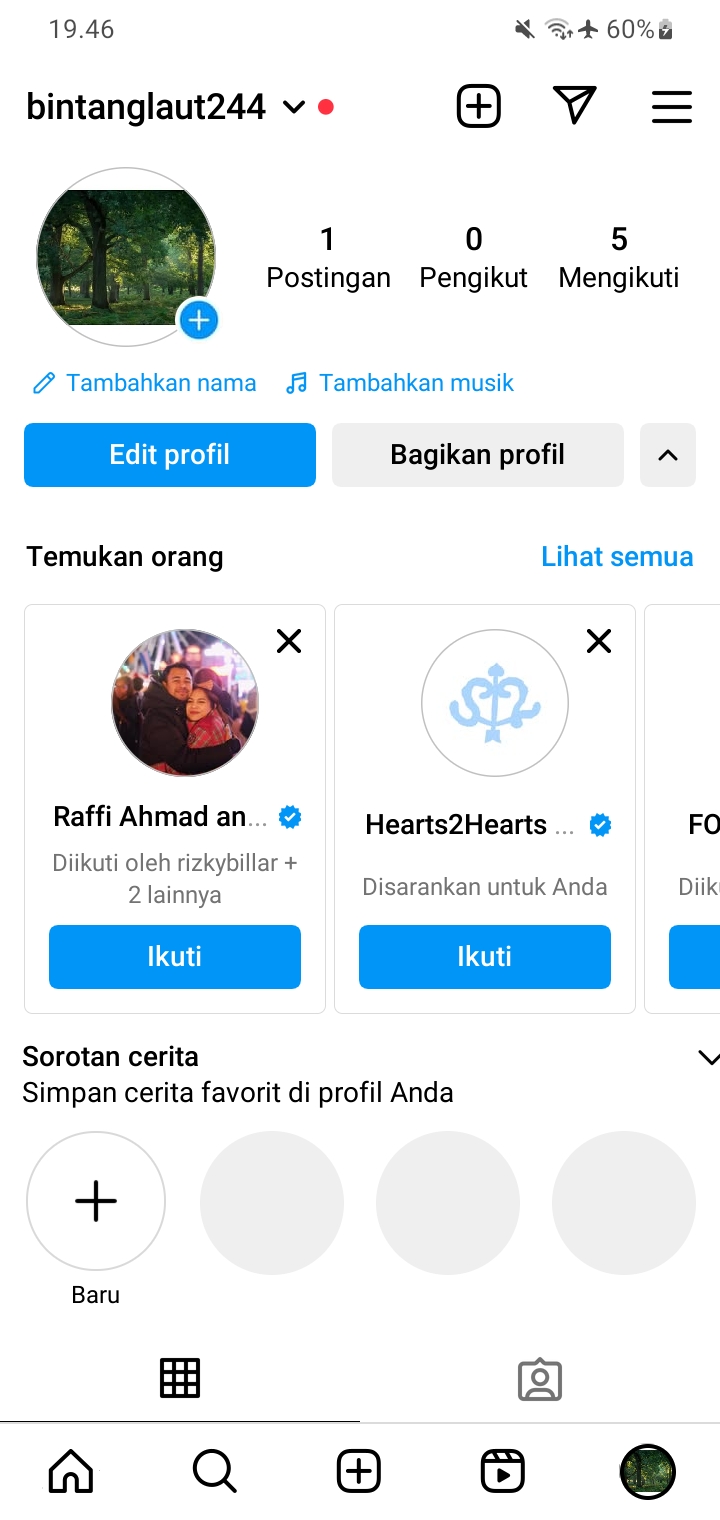Tap Tambahkan nama link
The image size is (720, 1520).
pos(145,383)
